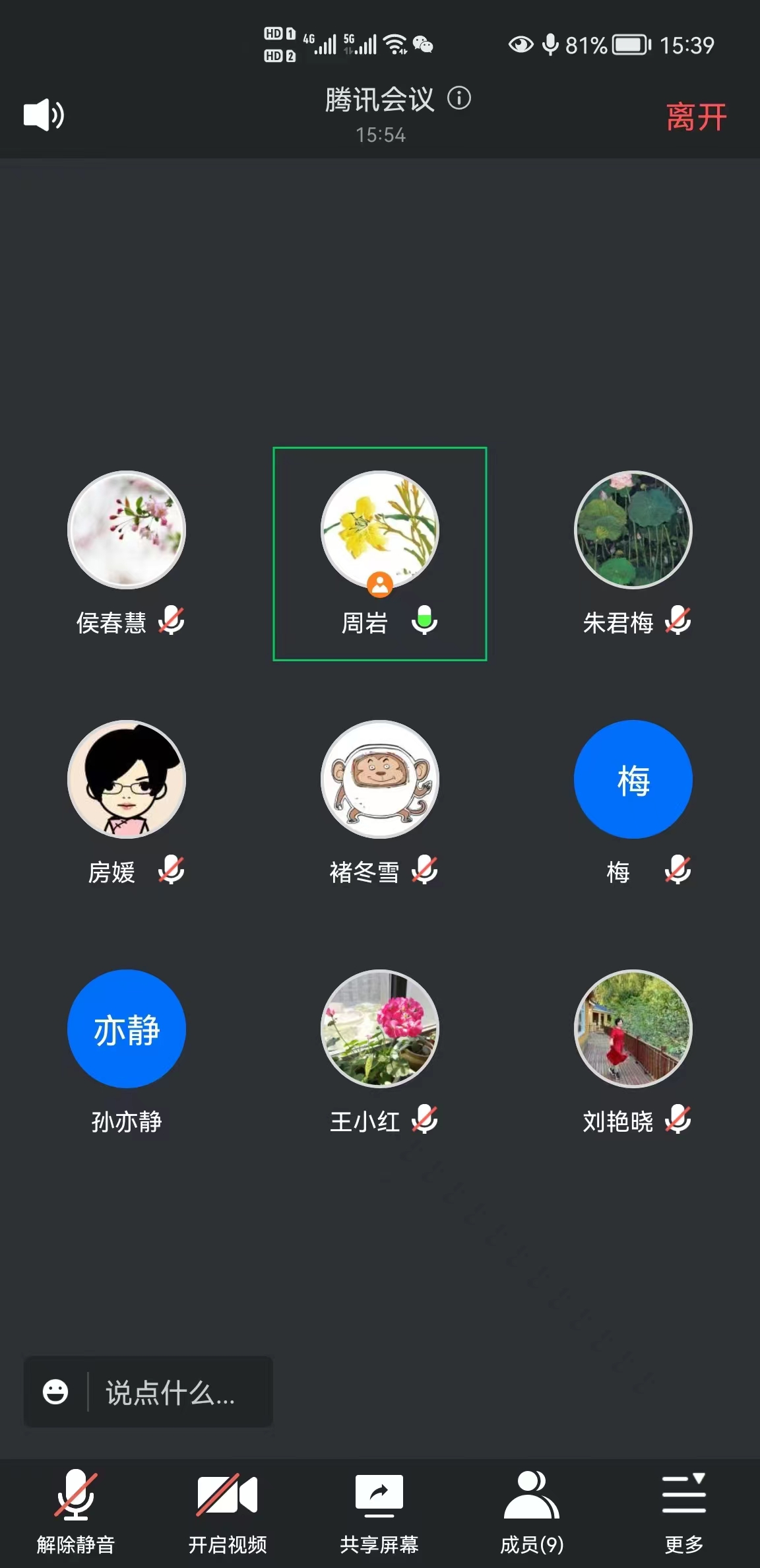Select participant 孙亦静

[x=127, y=1029]
